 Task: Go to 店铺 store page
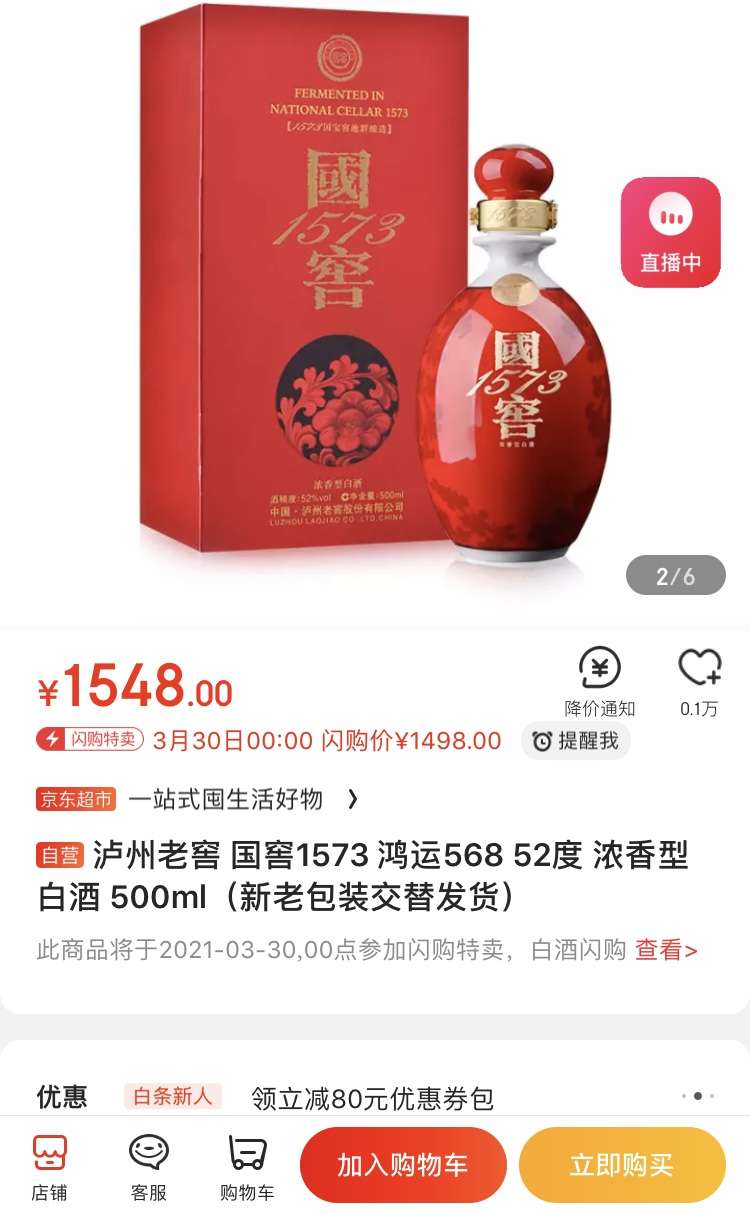tap(49, 1166)
